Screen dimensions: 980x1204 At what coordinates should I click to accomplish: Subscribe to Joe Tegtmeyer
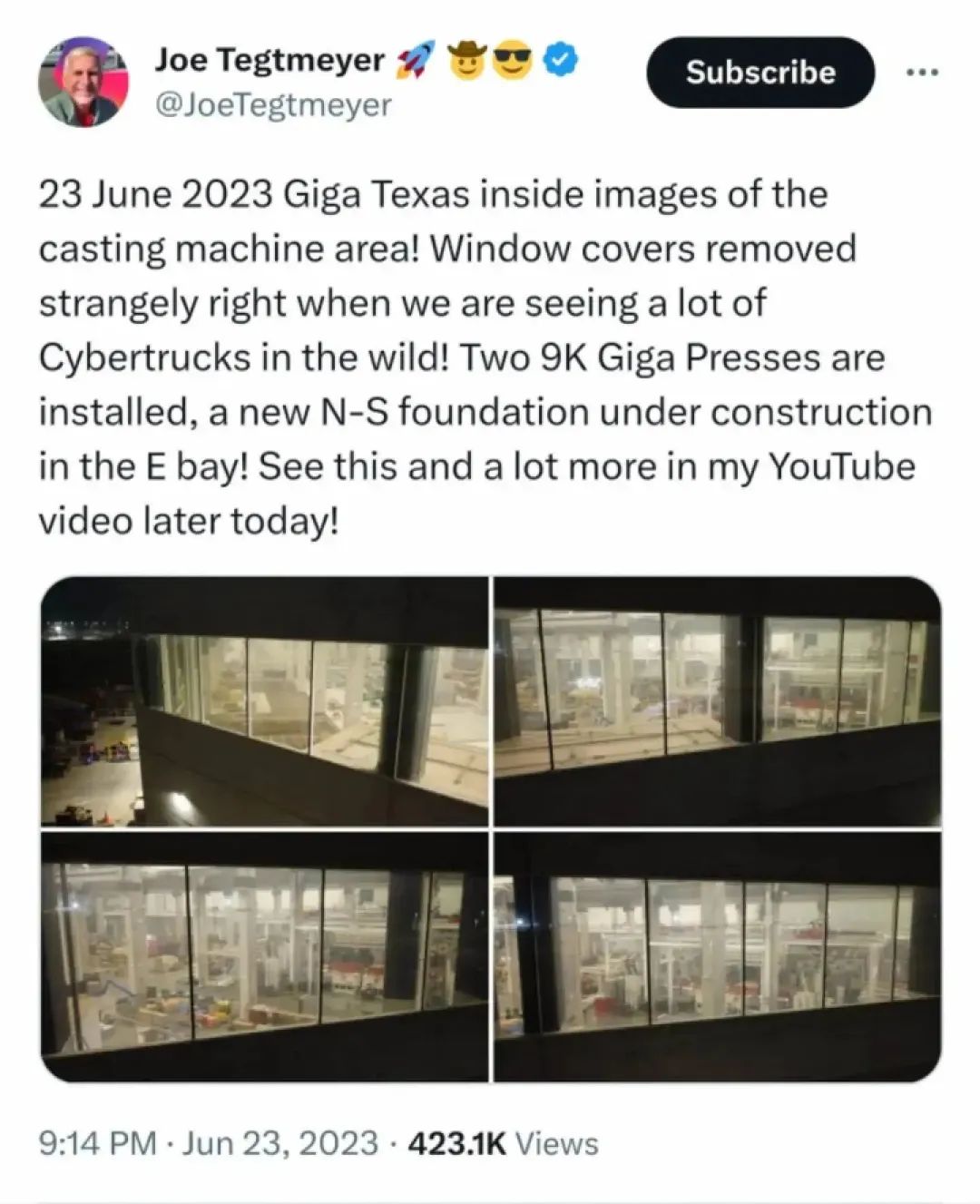tap(759, 73)
